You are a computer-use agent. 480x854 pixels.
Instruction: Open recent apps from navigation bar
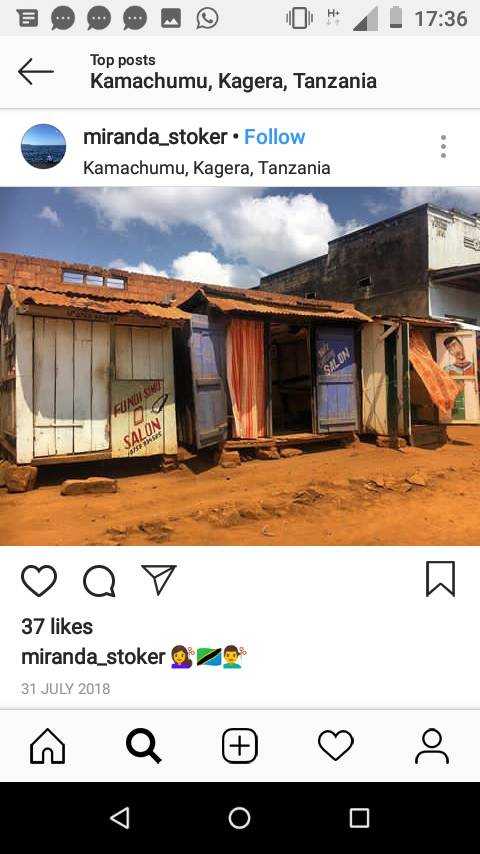[360, 818]
